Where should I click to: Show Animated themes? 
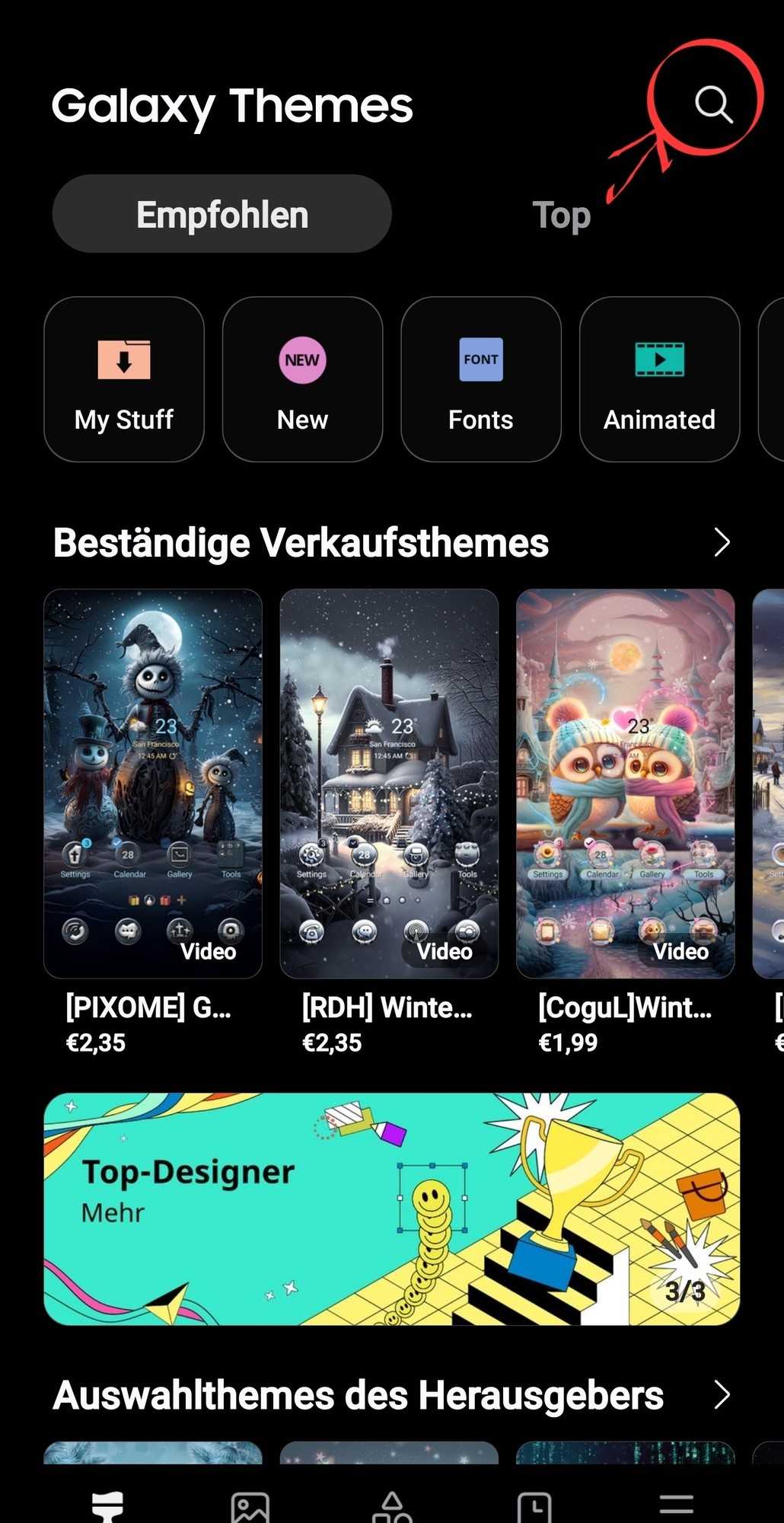click(x=659, y=379)
